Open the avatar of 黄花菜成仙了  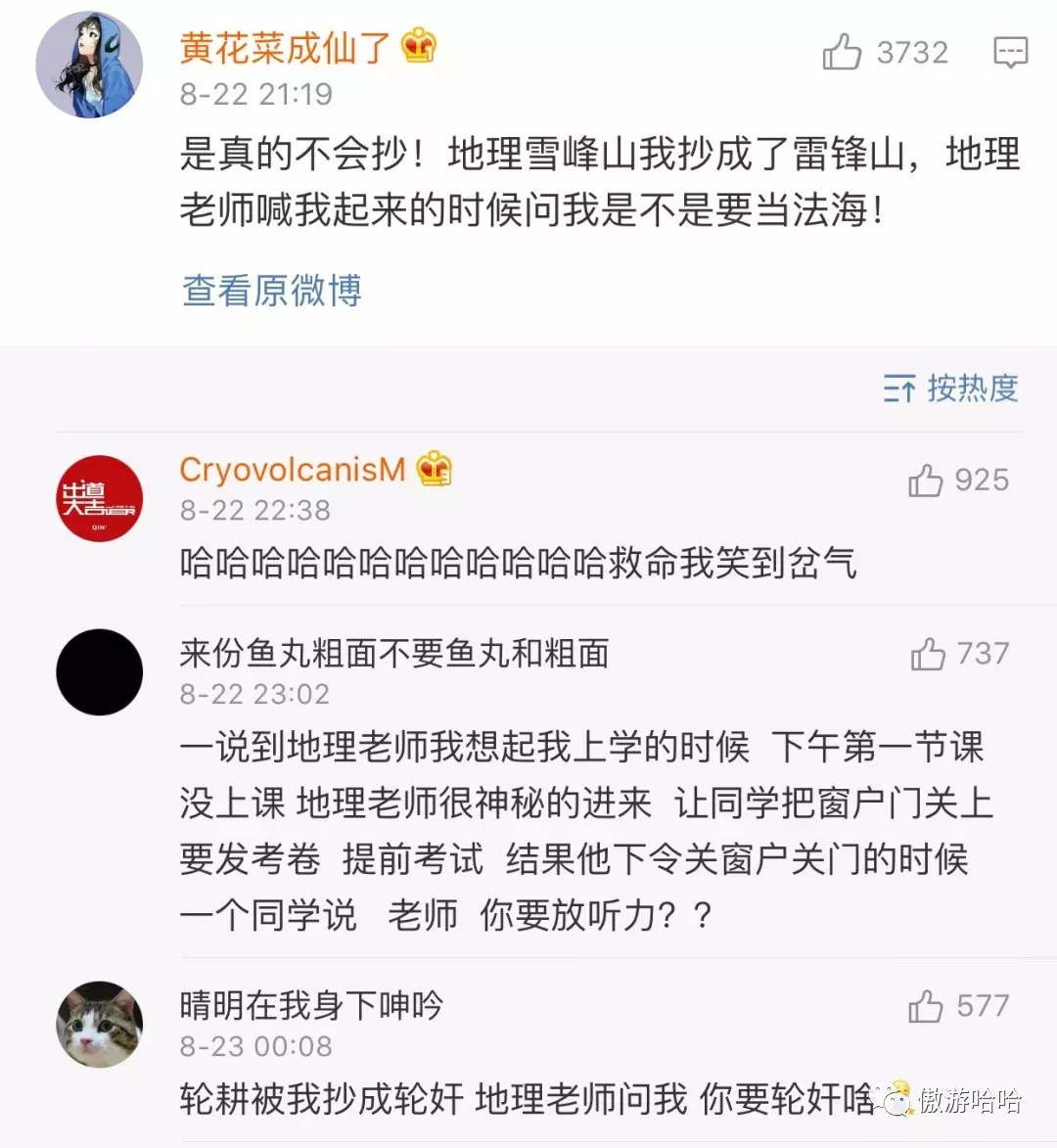pyautogui.click(x=89, y=65)
